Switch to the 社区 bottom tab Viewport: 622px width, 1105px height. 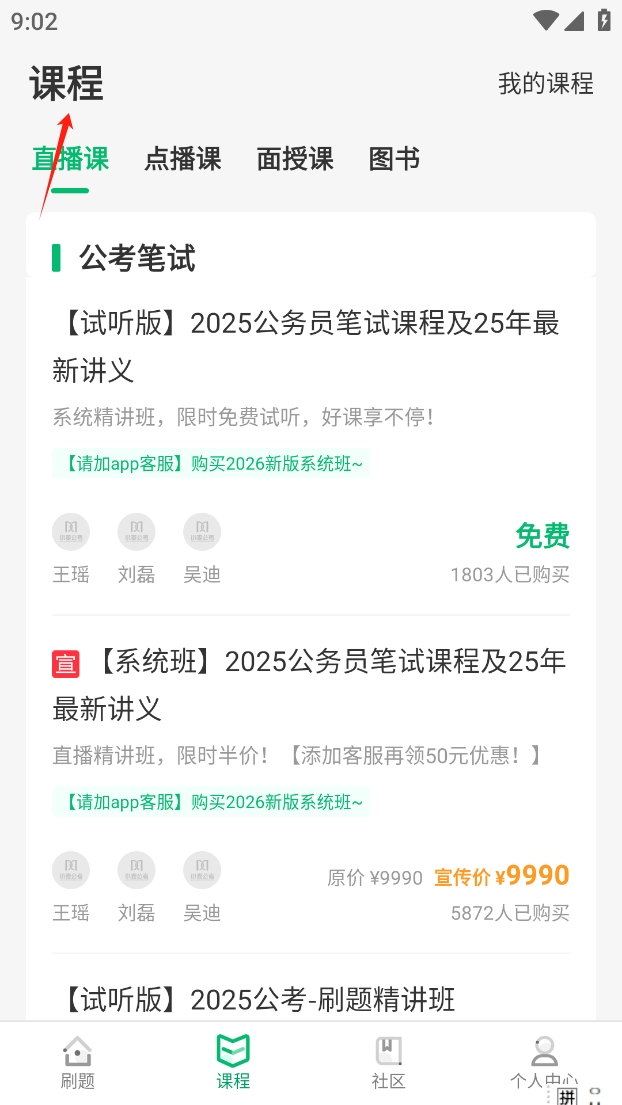tap(388, 1062)
